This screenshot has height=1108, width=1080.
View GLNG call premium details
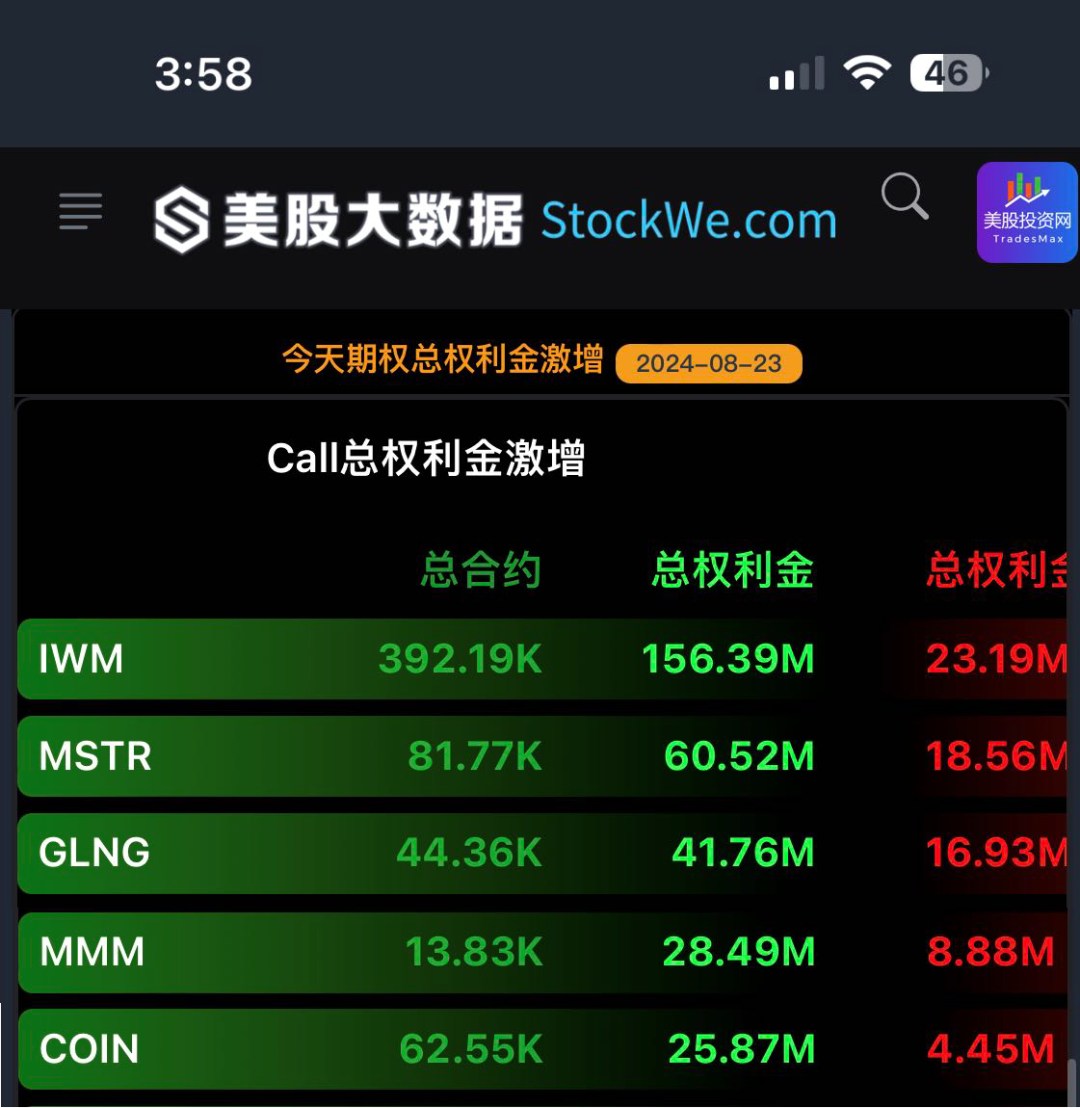coord(542,853)
